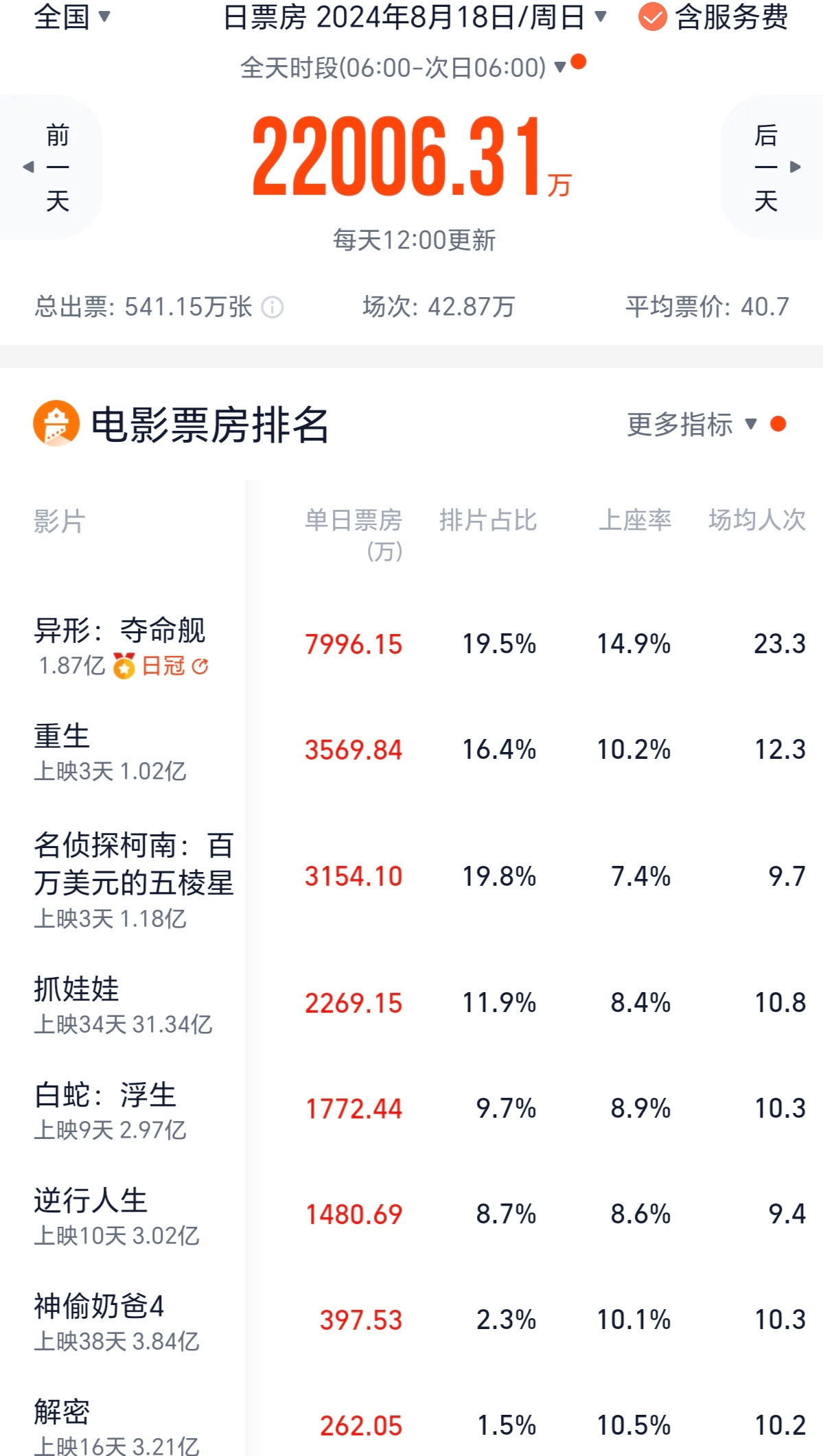Screen dimensions: 823x1456
Task: Open the 更多指标 dropdown
Action: (692, 425)
